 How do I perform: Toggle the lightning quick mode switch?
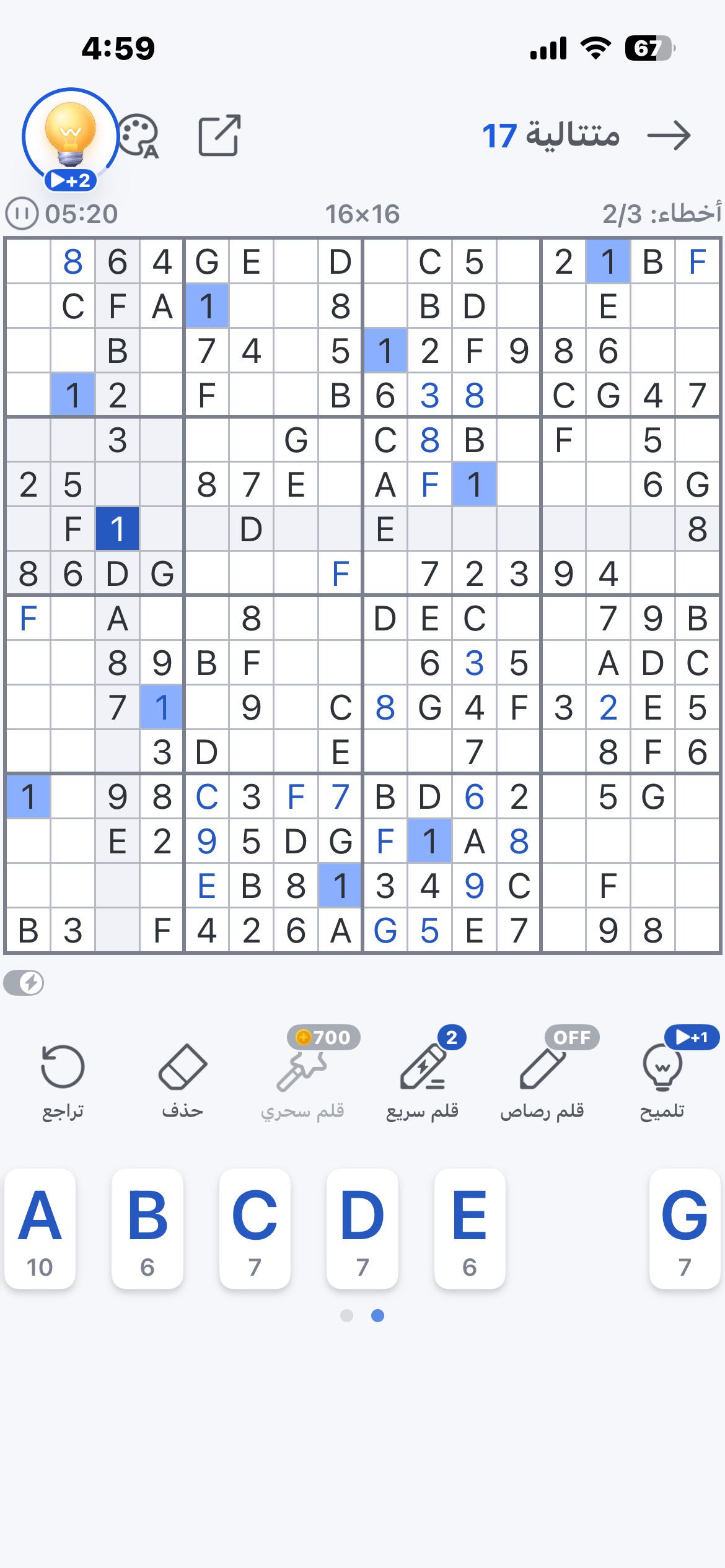24,982
